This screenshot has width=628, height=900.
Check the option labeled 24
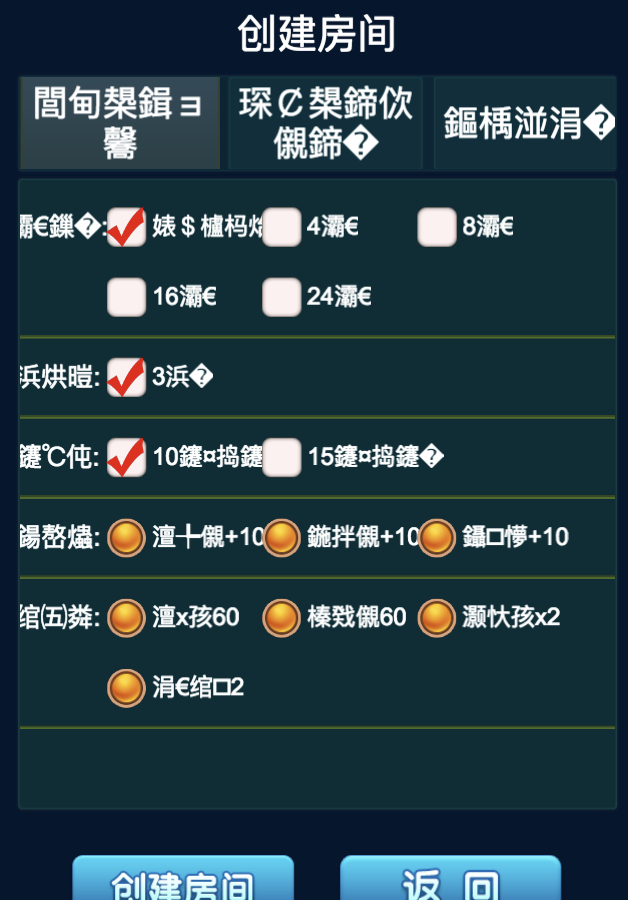pos(282,296)
